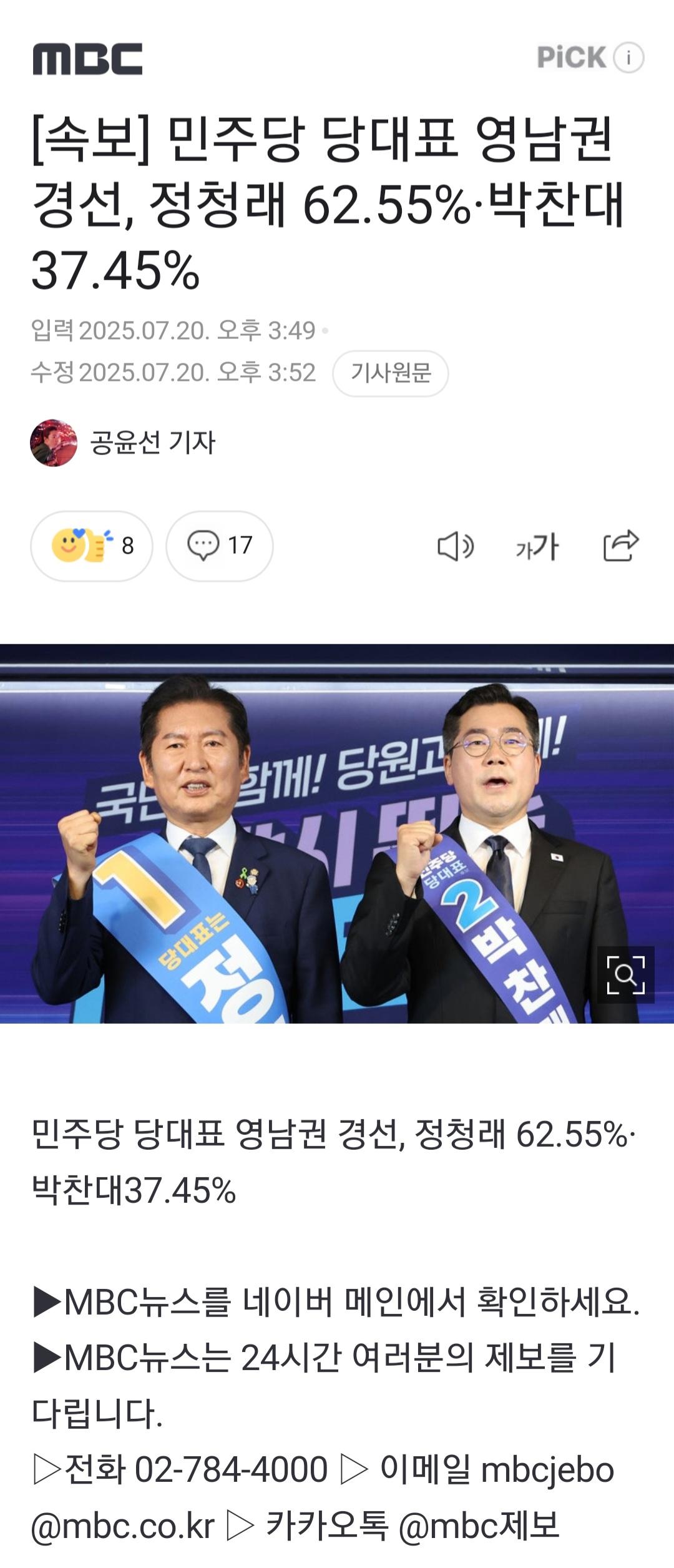This screenshot has height=1568, width=674.
Task: Open the PiCK info icon
Action: click(x=629, y=57)
